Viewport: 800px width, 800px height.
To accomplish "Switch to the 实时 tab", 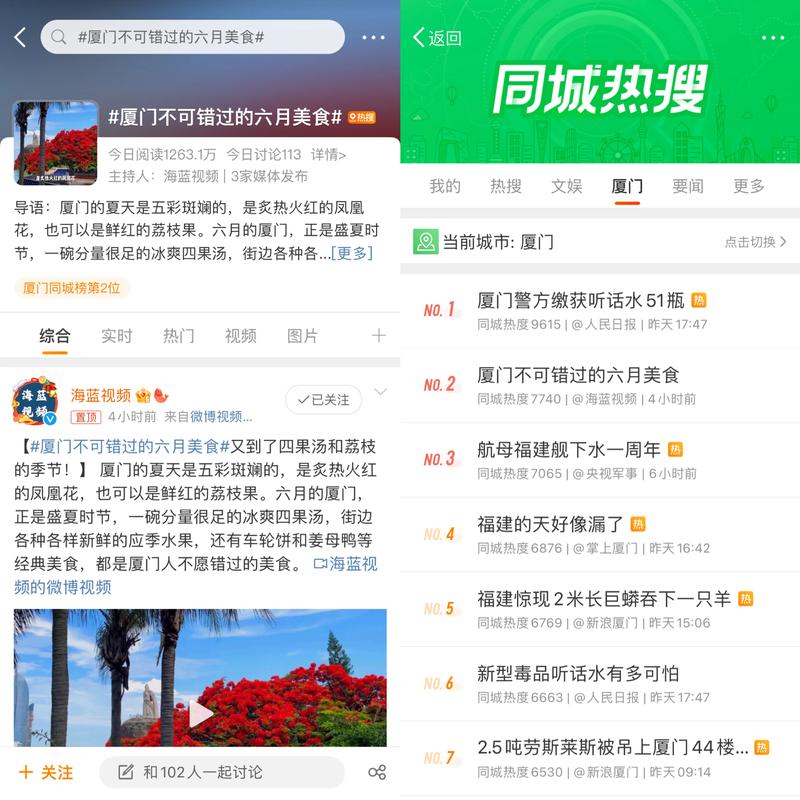I will 117,335.
